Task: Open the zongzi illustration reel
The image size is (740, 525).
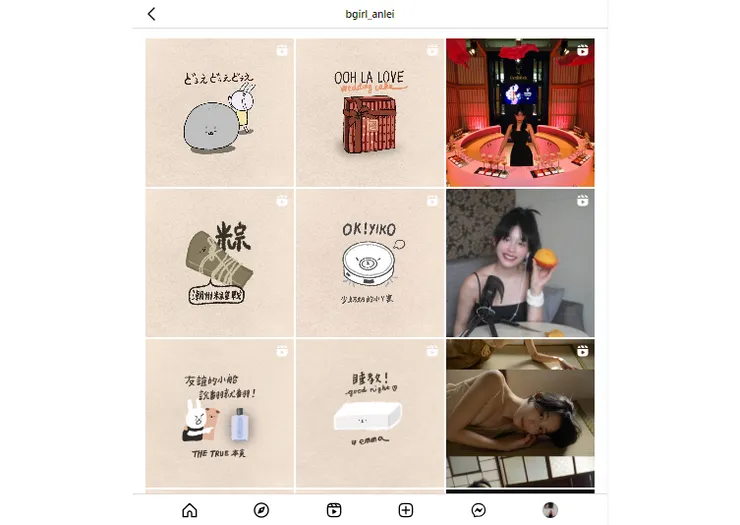Action: click(x=219, y=263)
